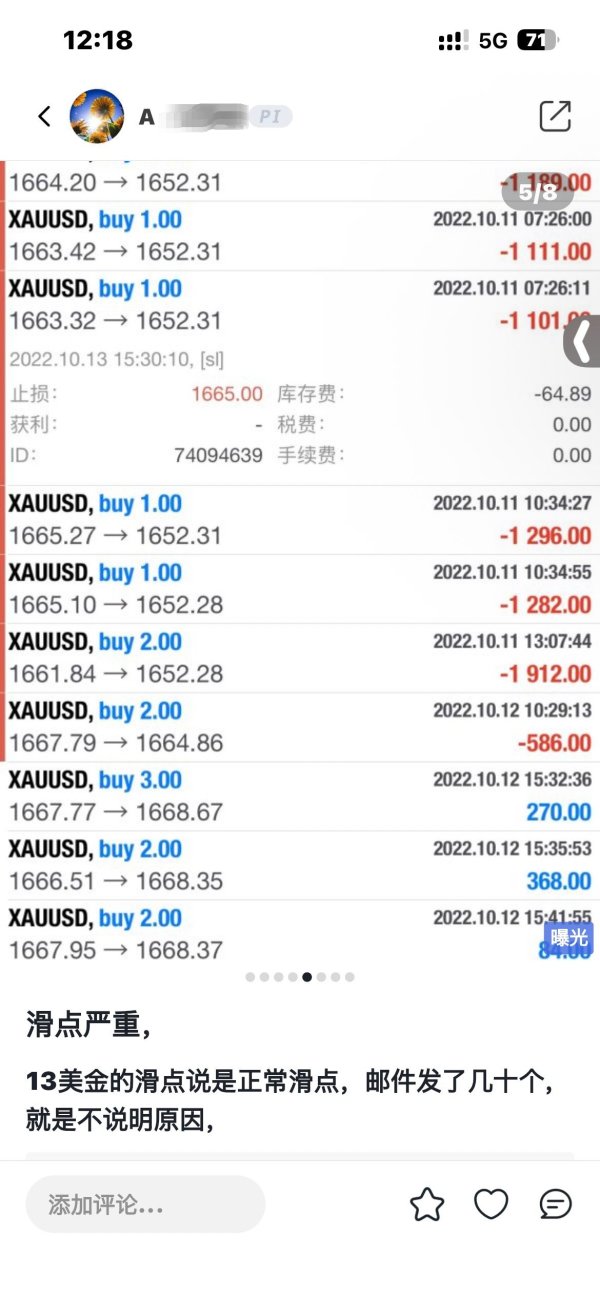Tap the side arrow handle on right edge
The height and width of the screenshot is (1298, 600).
[x=583, y=343]
